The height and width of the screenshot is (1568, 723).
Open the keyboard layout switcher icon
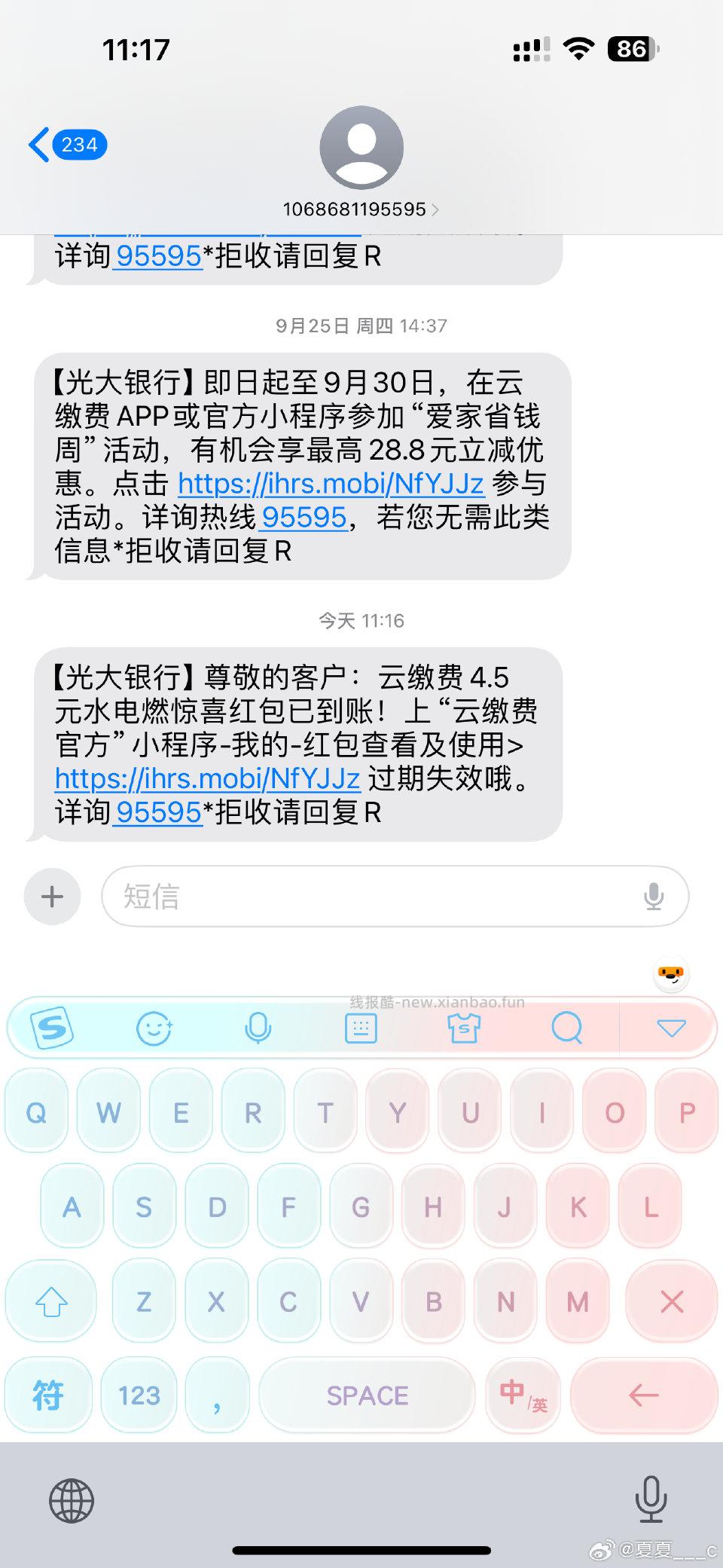(361, 1027)
